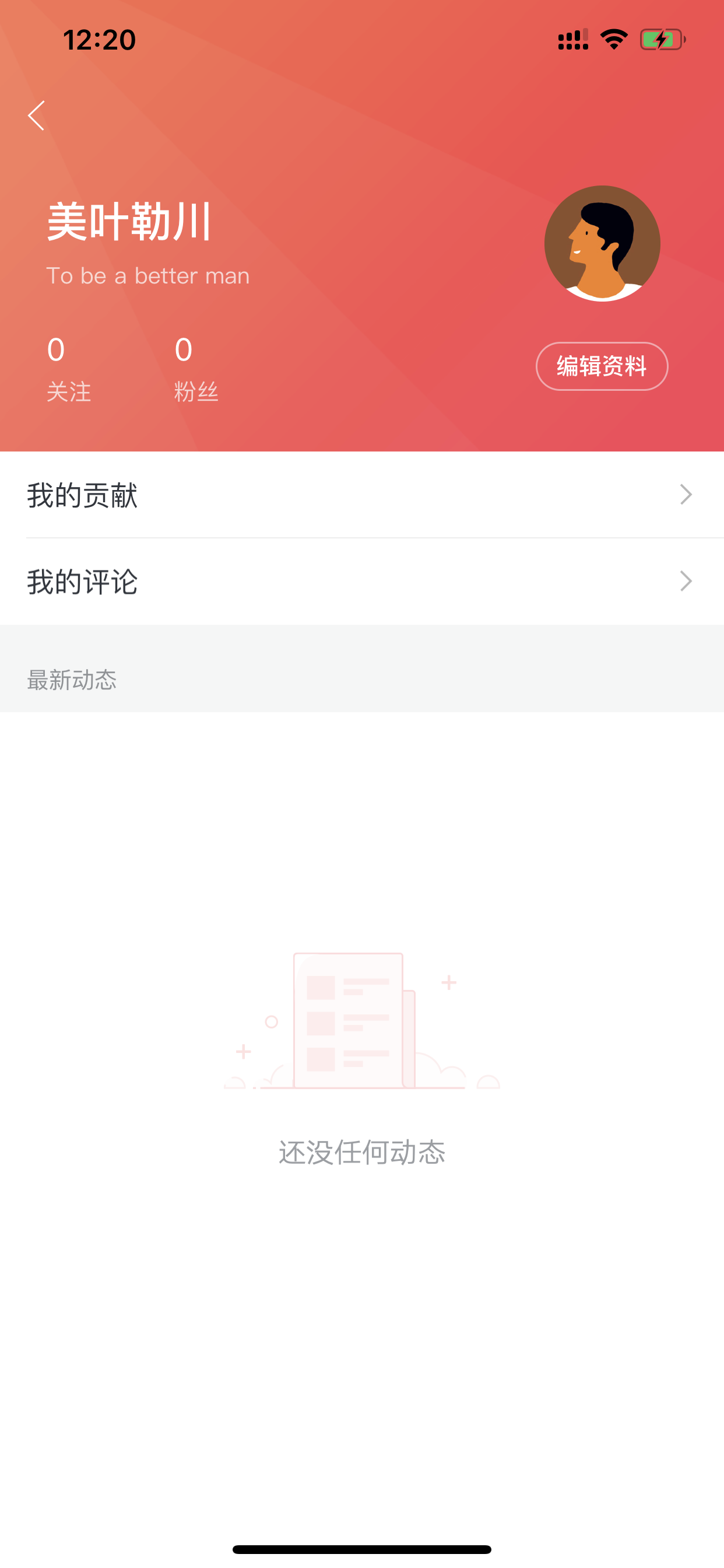Go back using the top-left arrow
Screen dimensions: 724x1568
point(37,116)
